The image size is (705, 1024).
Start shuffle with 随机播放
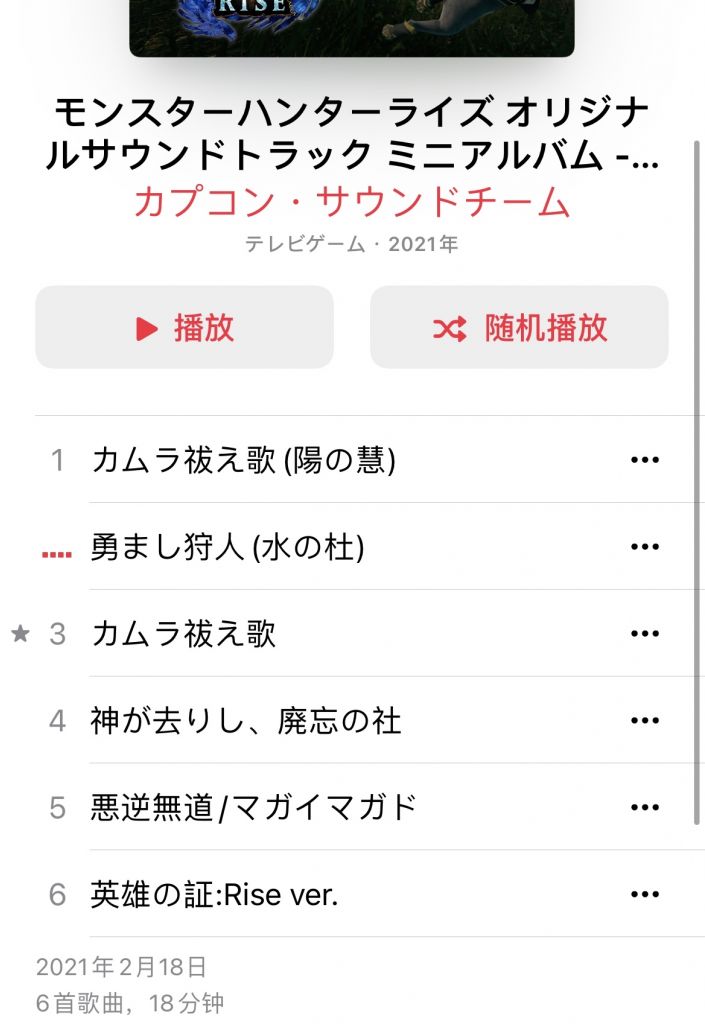(x=519, y=328)
